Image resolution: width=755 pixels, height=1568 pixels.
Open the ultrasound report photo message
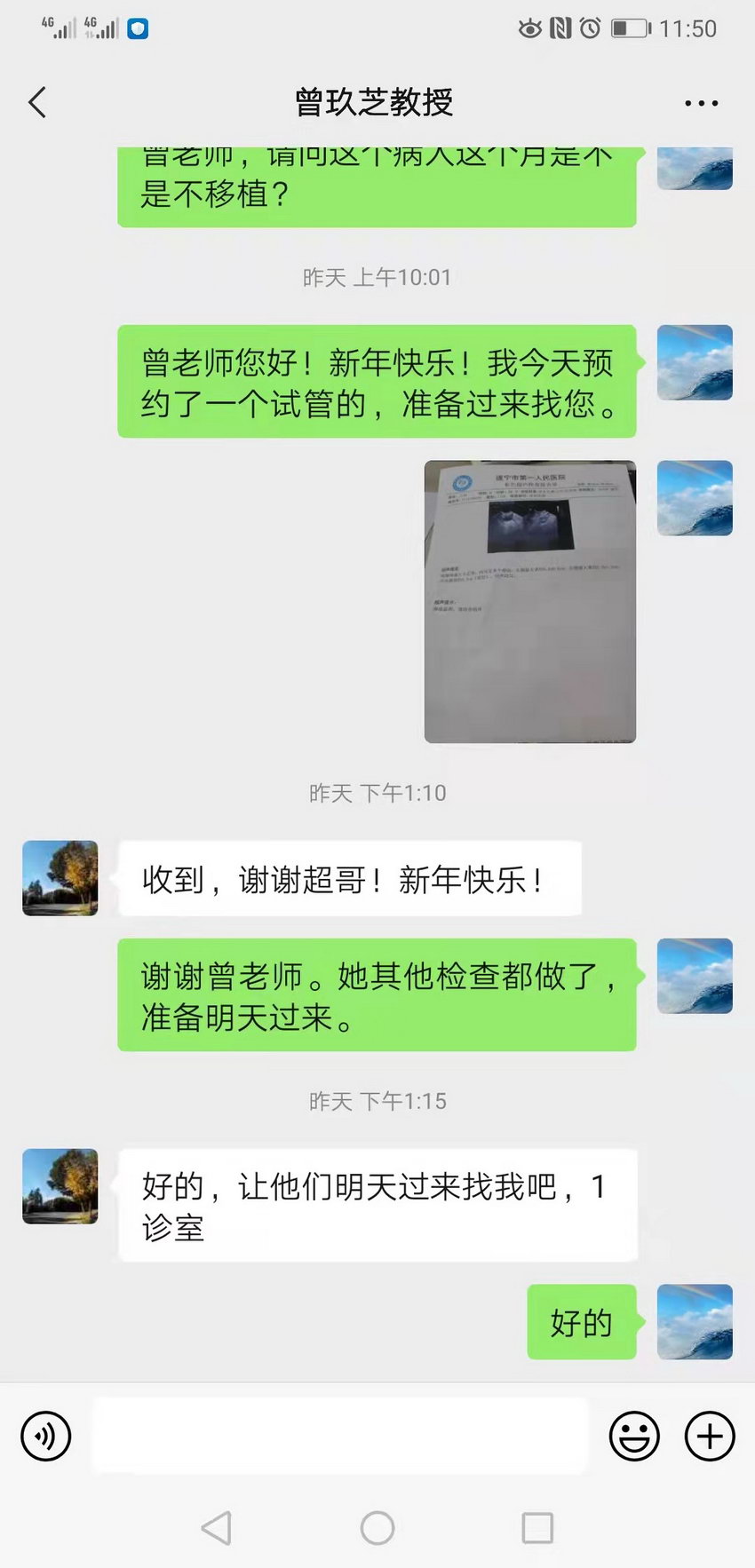click(529, 601)
